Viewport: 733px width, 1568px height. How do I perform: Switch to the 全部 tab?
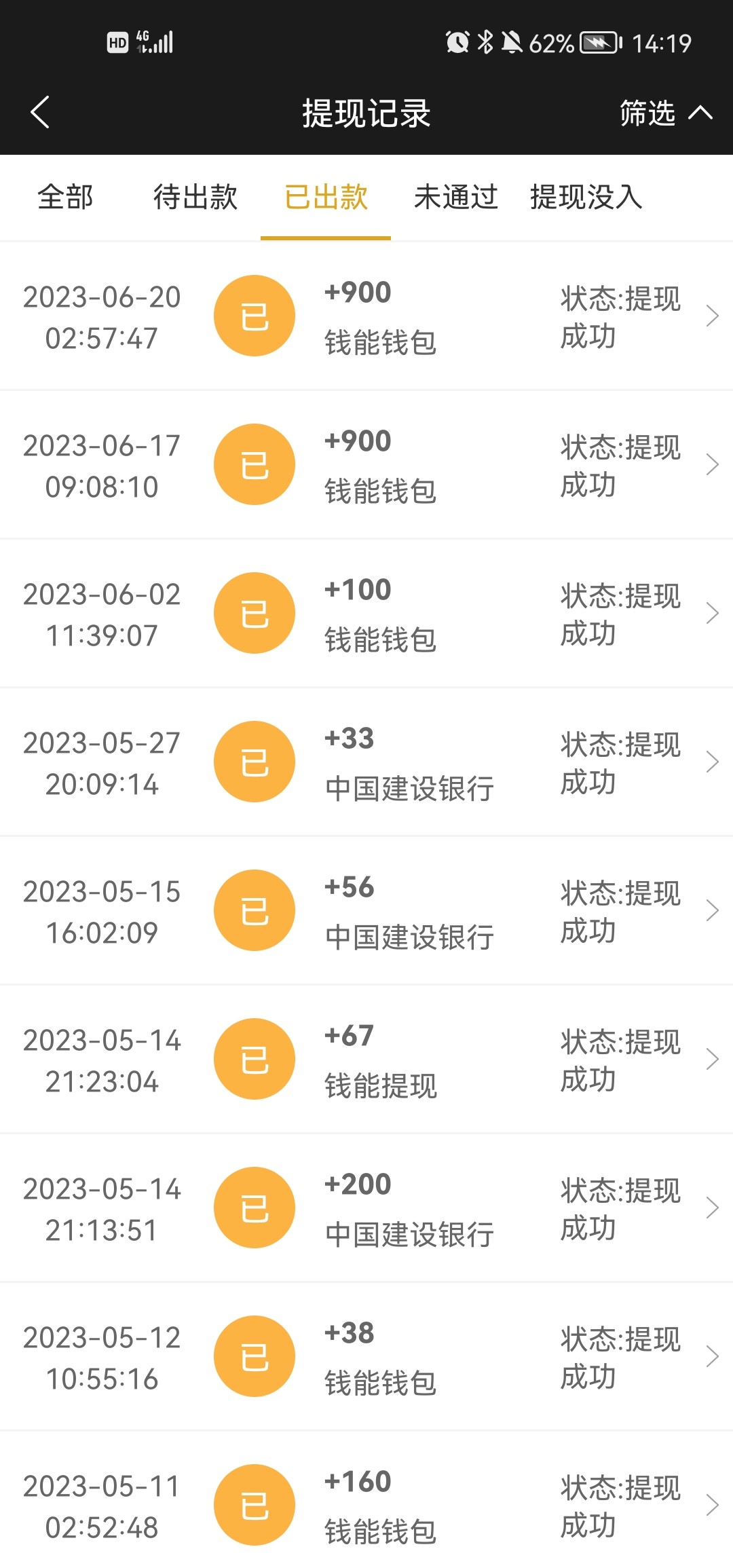pos(65,198)
